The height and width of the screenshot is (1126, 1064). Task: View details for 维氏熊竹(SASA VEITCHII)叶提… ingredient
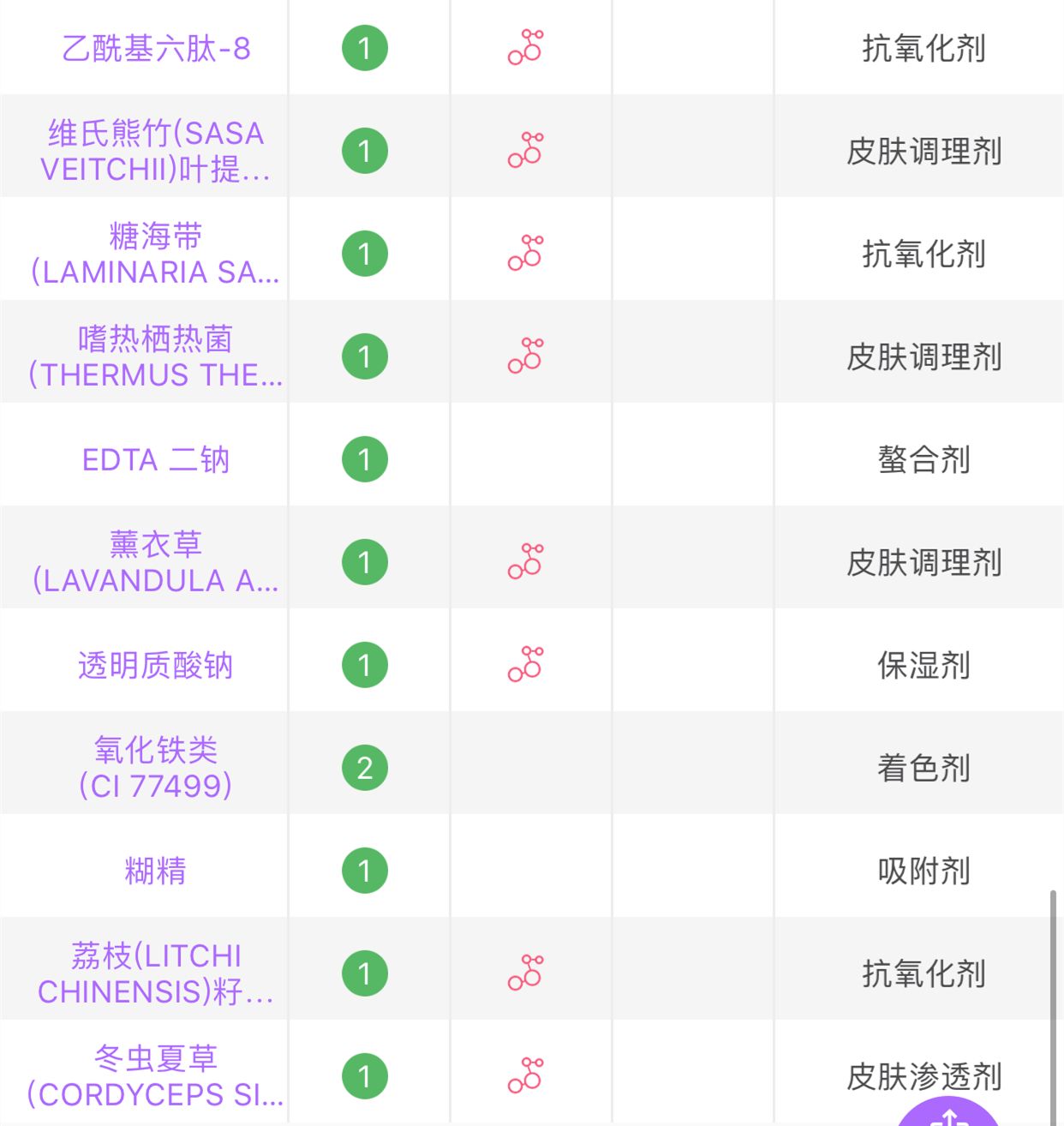click(156, 151)
